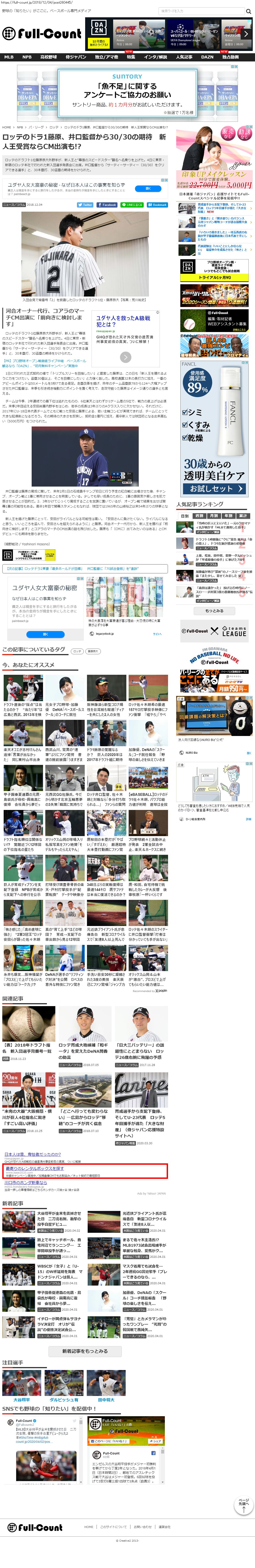The height and width of the screenshot is (1568, 255).
Task: Load more with 新着記事をもっとみる
Action: pos(85,1351)
